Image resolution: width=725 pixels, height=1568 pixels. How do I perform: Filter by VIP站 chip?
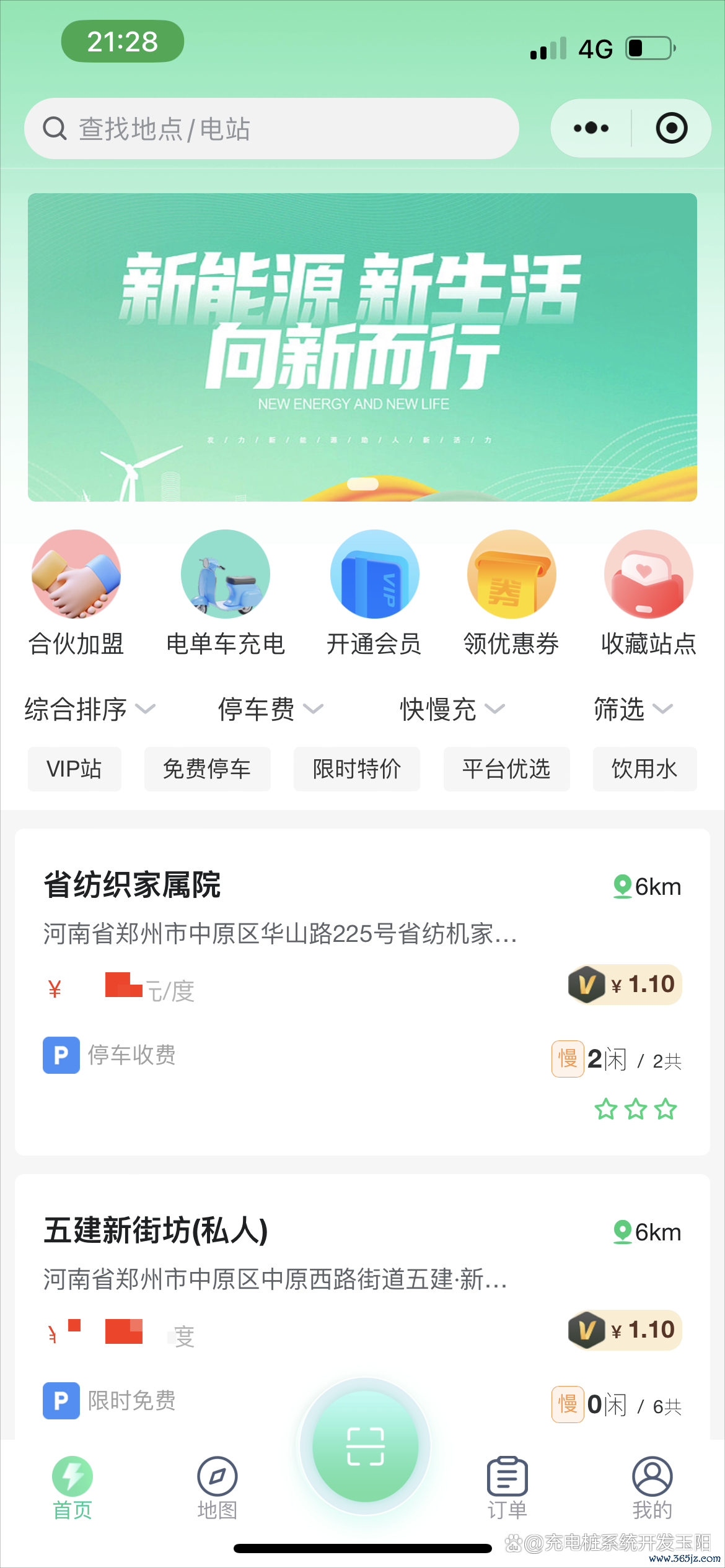click(74, 769)
